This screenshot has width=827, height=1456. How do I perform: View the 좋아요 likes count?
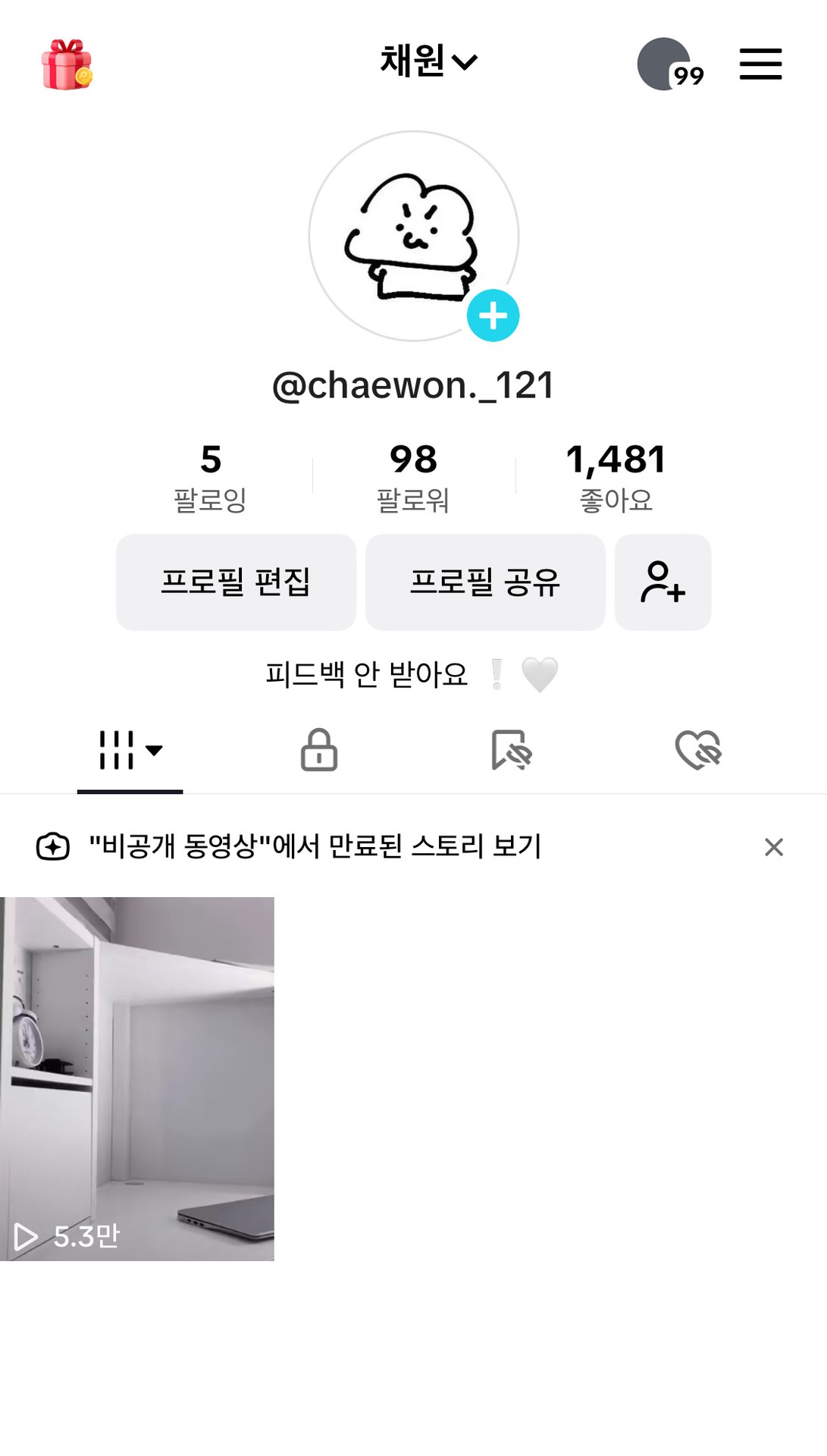click(x=616, y=477)
